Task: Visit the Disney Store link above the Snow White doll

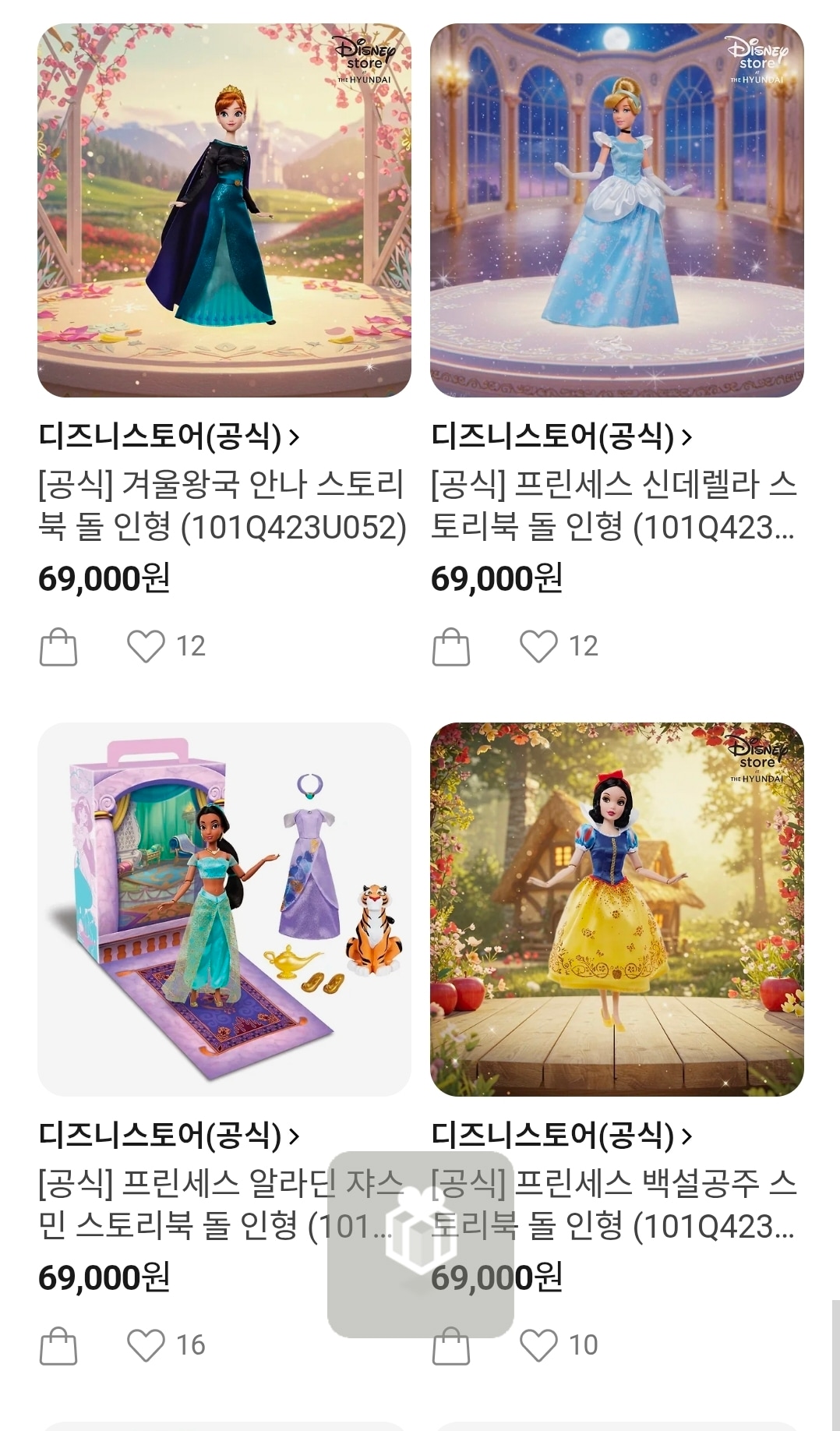Action: point(562,1136)
